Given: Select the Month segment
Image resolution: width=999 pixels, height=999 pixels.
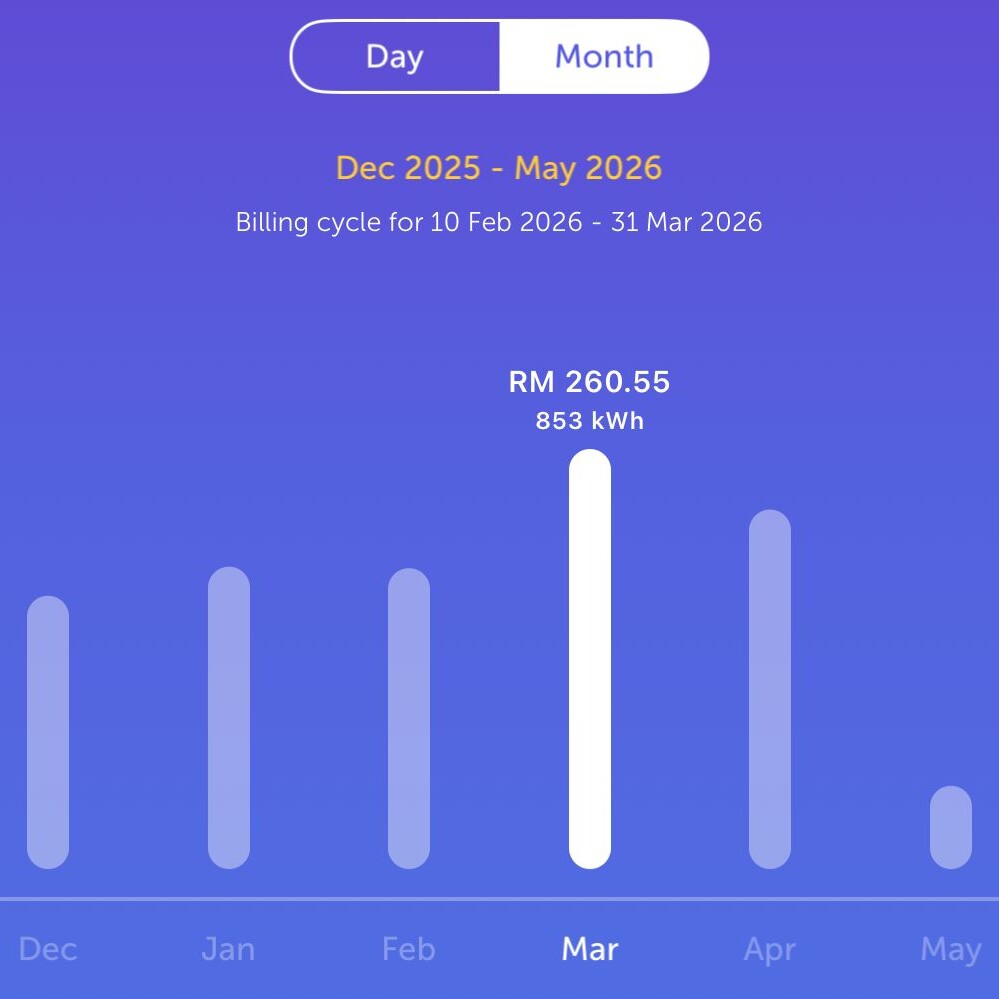Looking at the screenshot, I should click(x=604, y=57).
